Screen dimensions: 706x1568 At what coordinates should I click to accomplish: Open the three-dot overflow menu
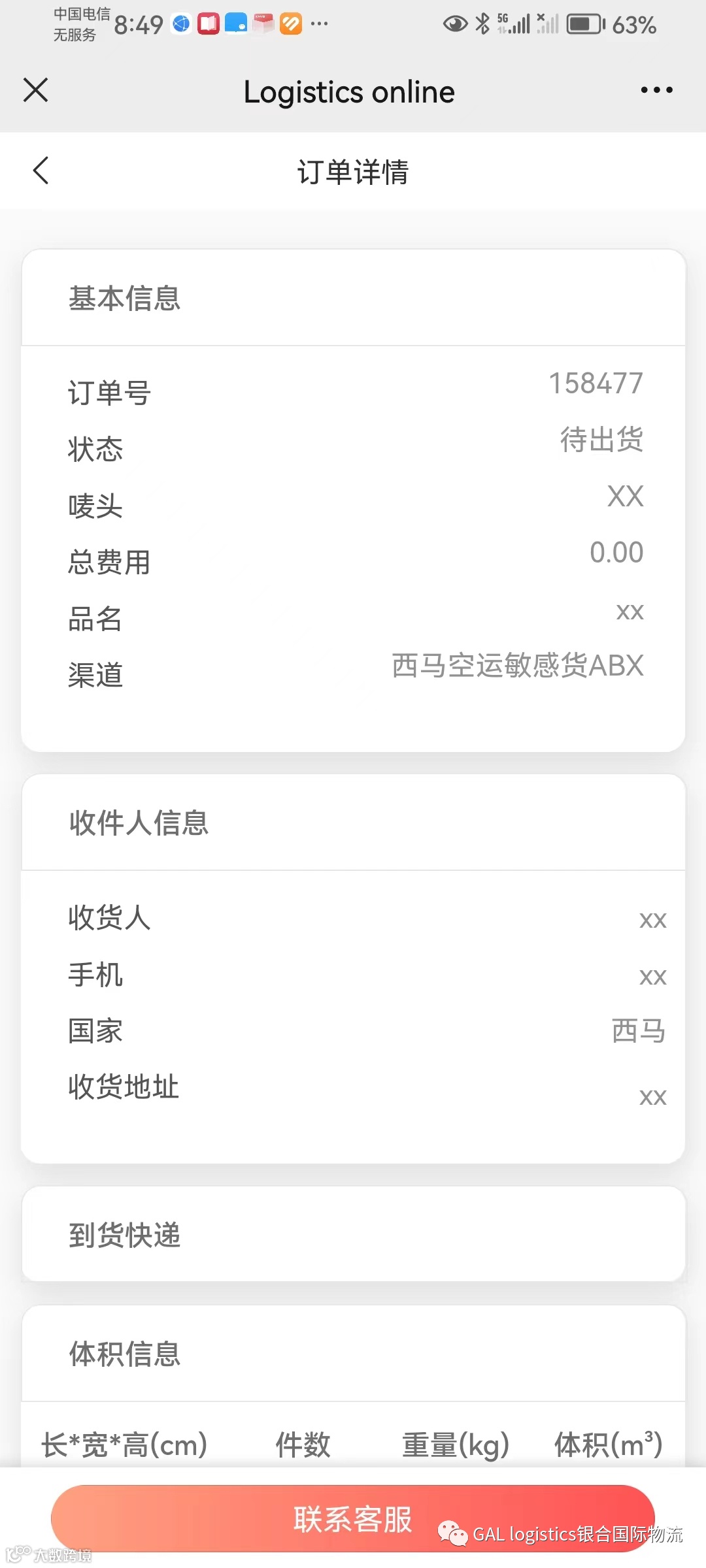[x=656, y=90]
